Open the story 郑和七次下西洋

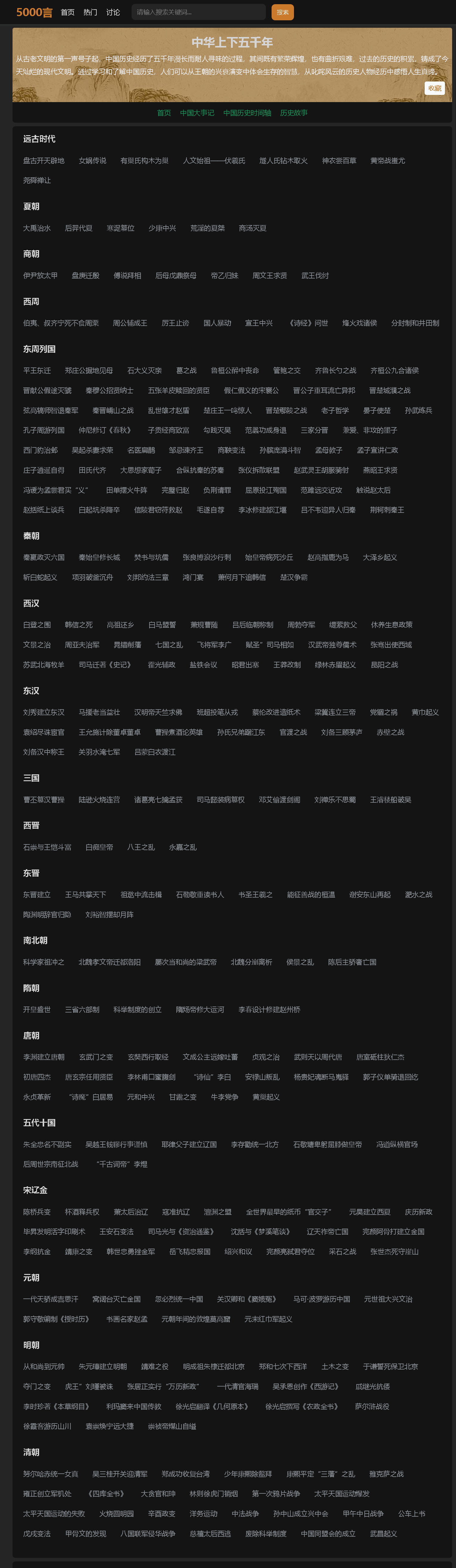click(x=283, y=1367)
